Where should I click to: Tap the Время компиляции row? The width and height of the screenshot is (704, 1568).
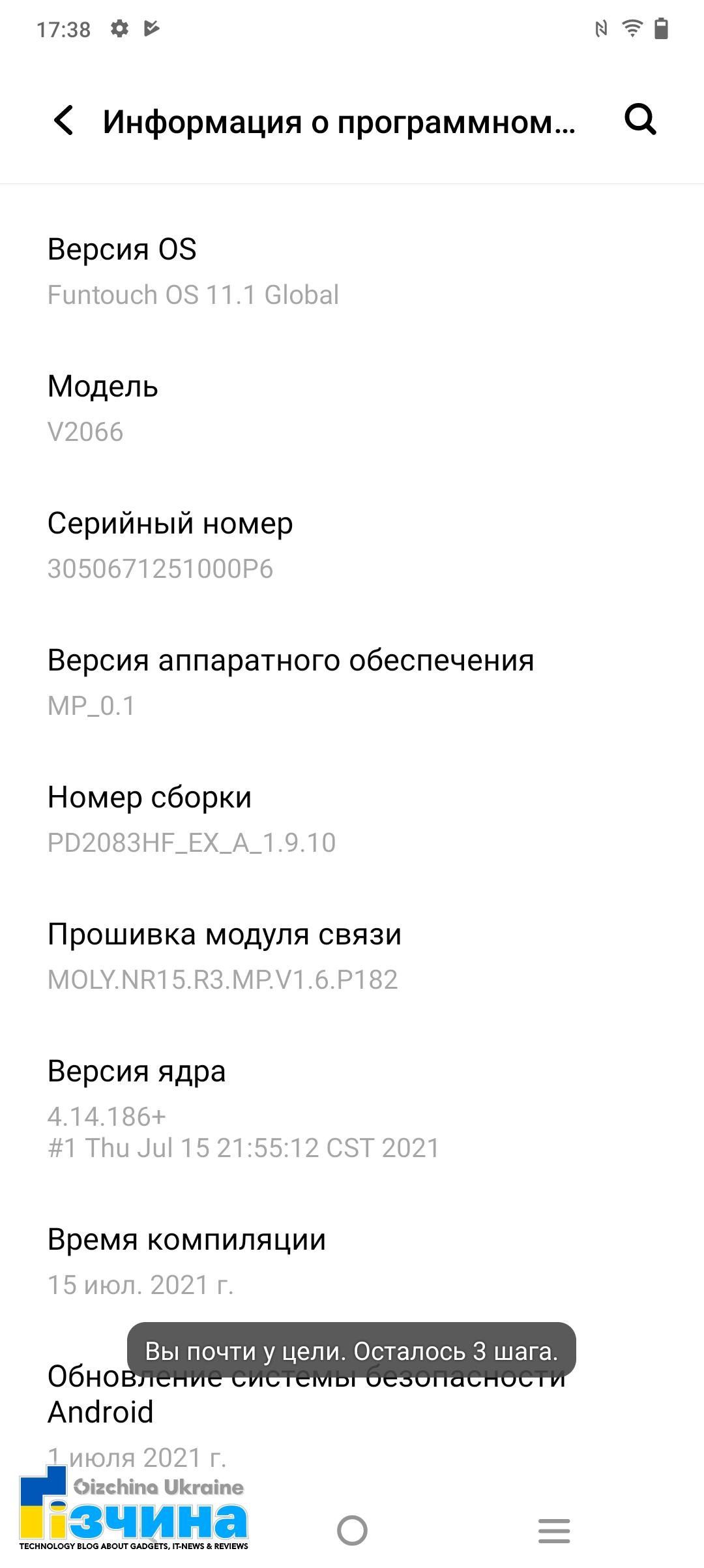click(x=352, y=1262)
